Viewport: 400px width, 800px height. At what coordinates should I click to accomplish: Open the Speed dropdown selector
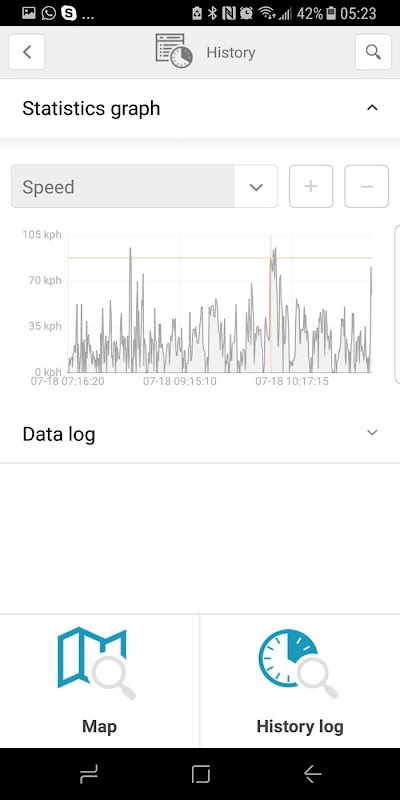(144, 186)
